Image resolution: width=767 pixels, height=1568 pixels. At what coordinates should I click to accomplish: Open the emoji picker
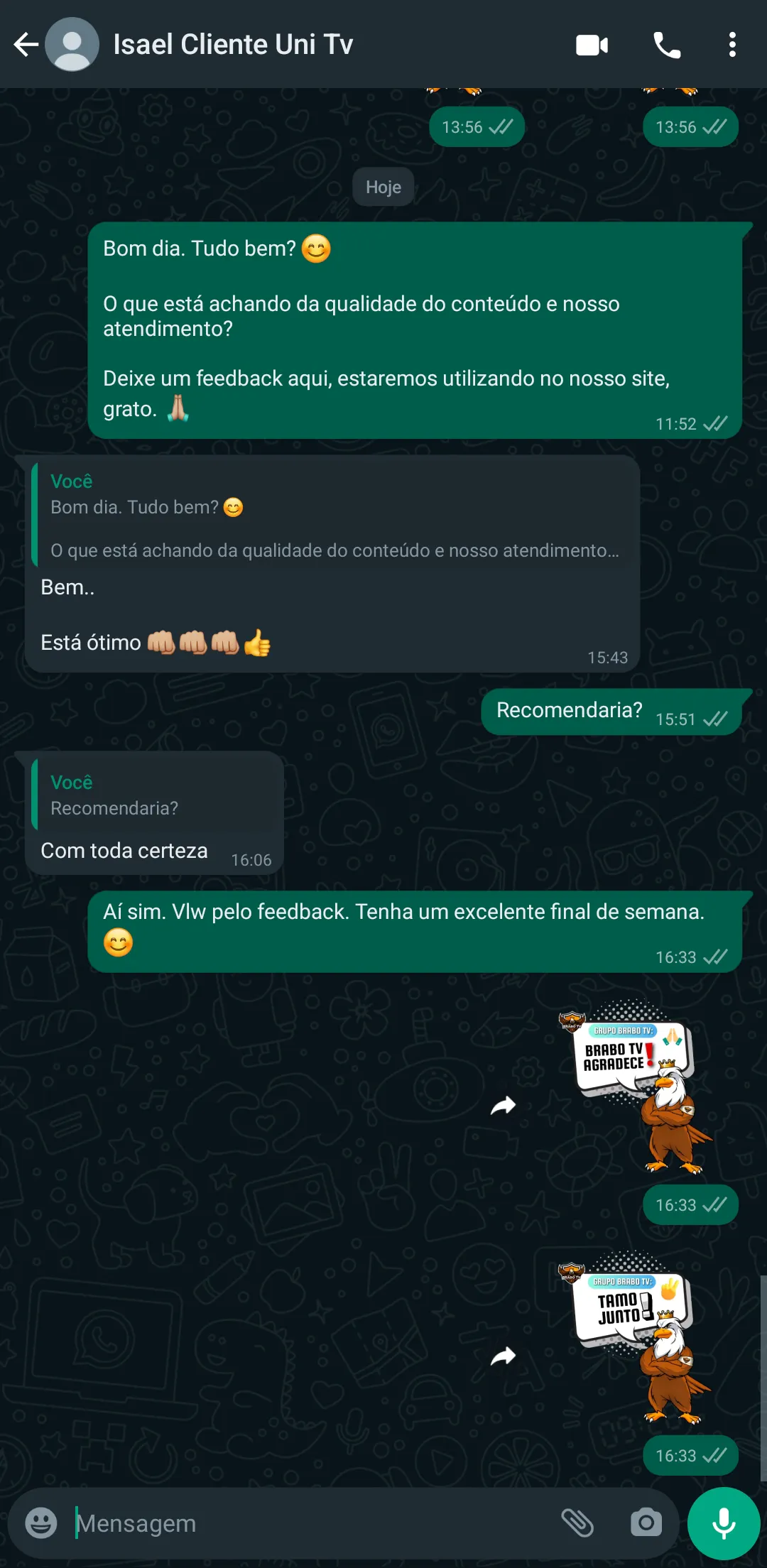point(40,1523)
